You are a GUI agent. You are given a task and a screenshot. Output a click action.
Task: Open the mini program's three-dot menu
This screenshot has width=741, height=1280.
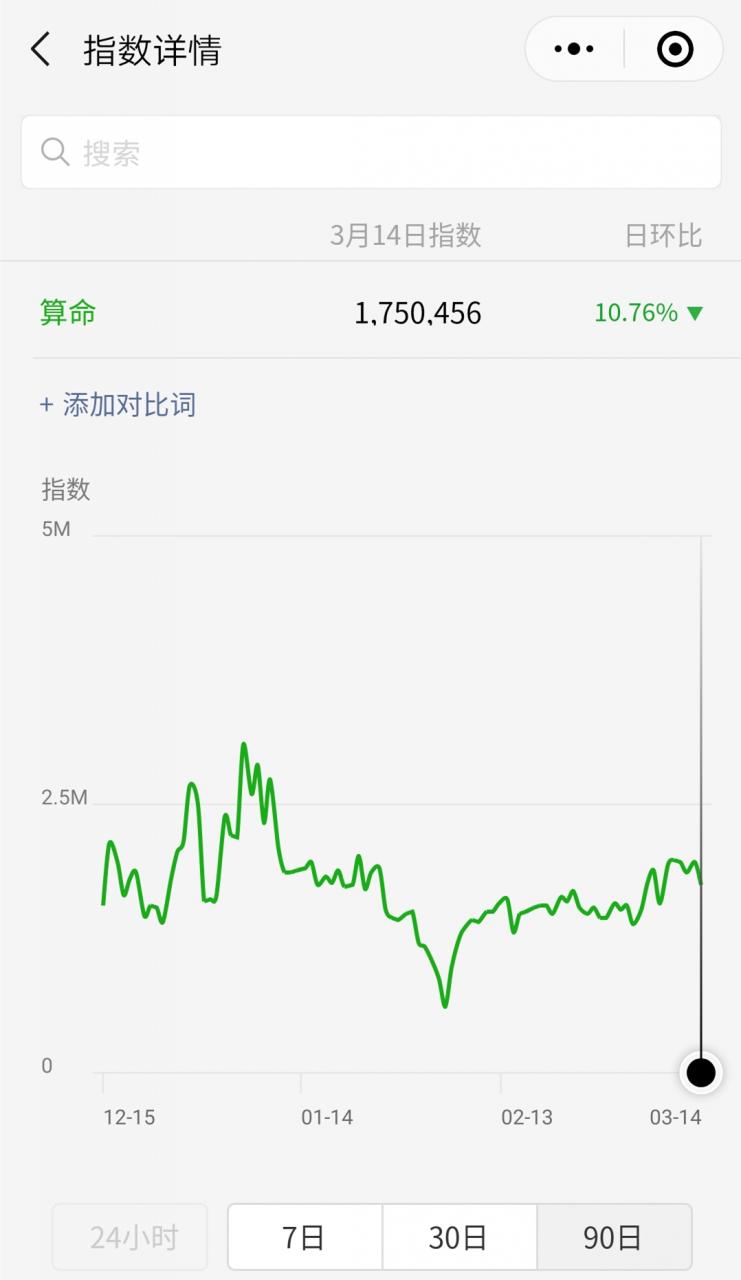point(574,49)
